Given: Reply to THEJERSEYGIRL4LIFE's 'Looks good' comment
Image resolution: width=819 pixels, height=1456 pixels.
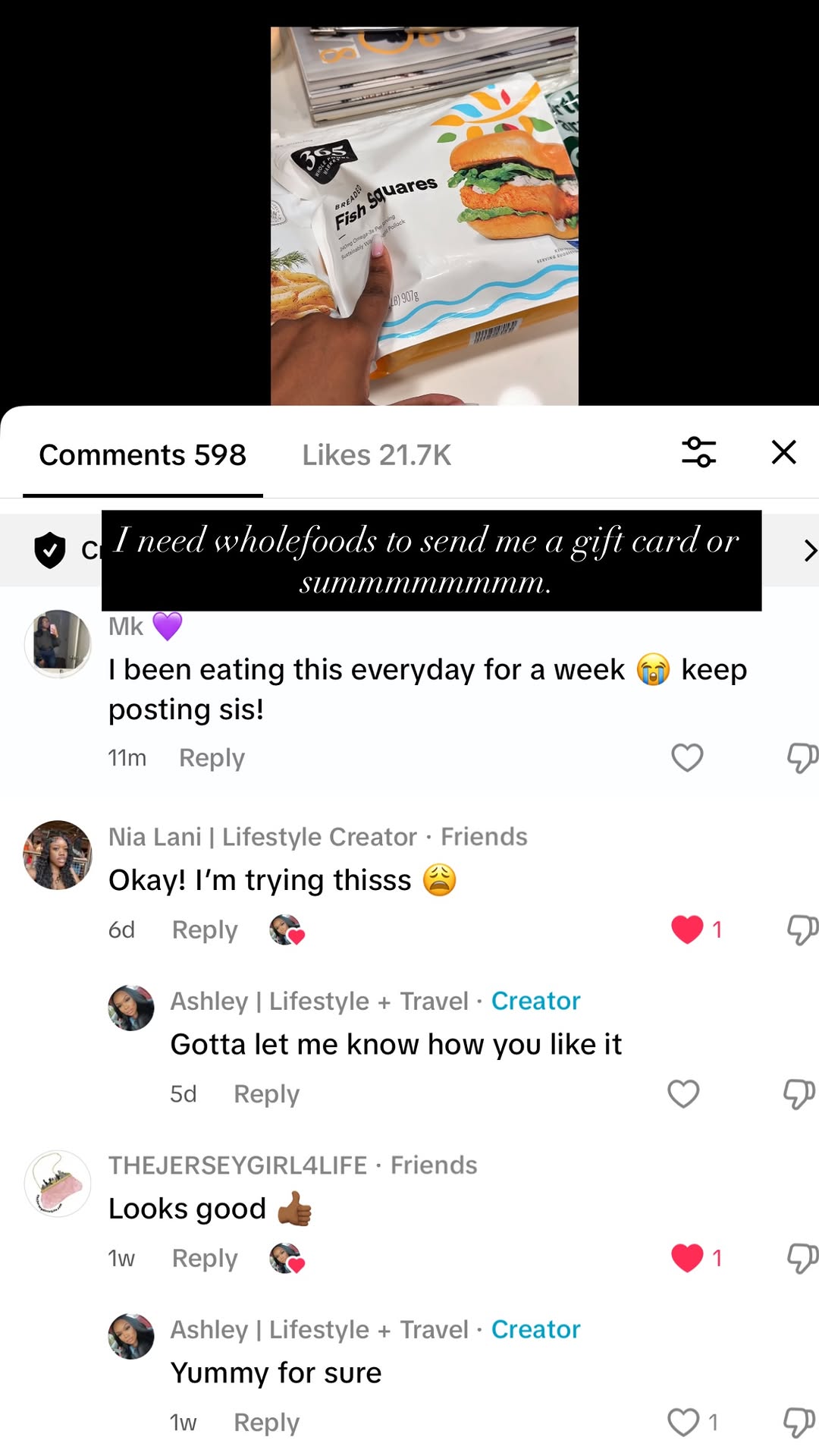Looking at the screenshot, I should (205, 1259).
